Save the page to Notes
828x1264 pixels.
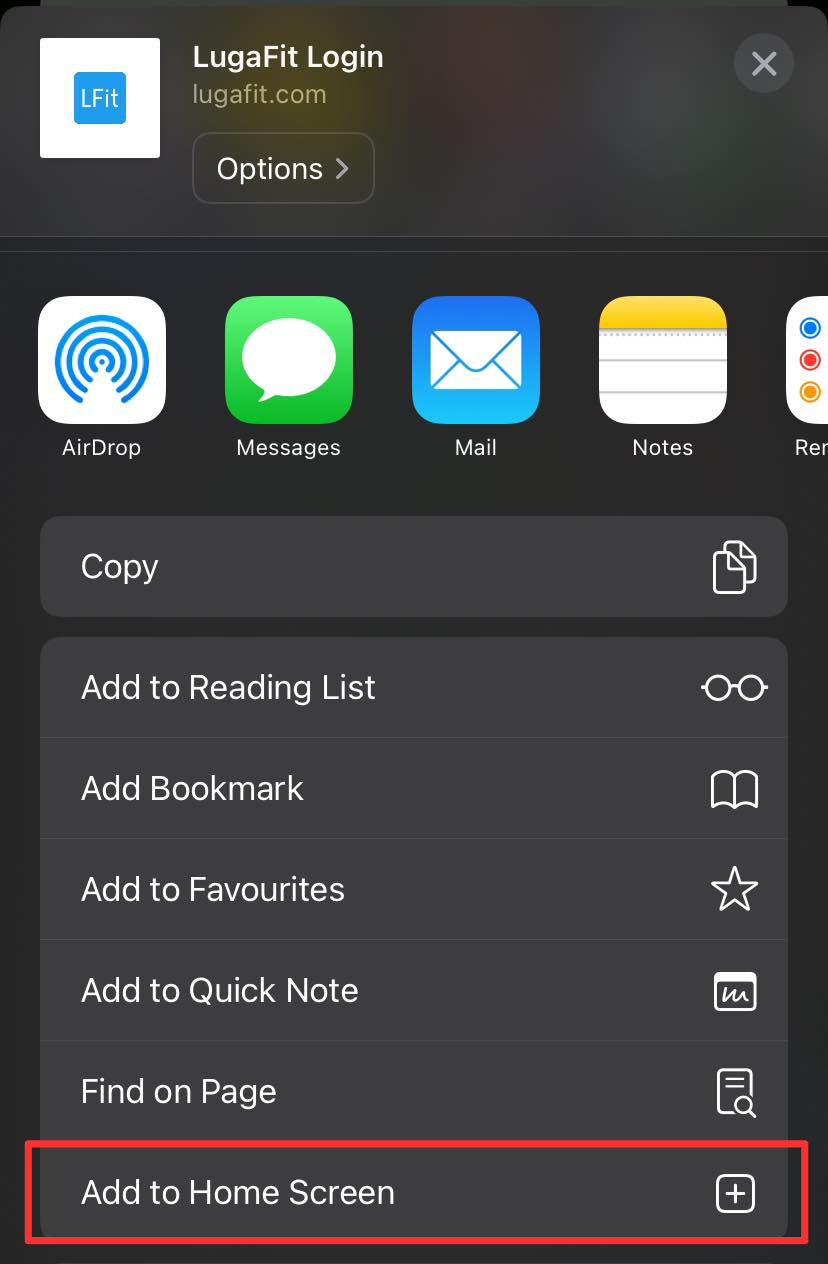click(x=662, y=360)
